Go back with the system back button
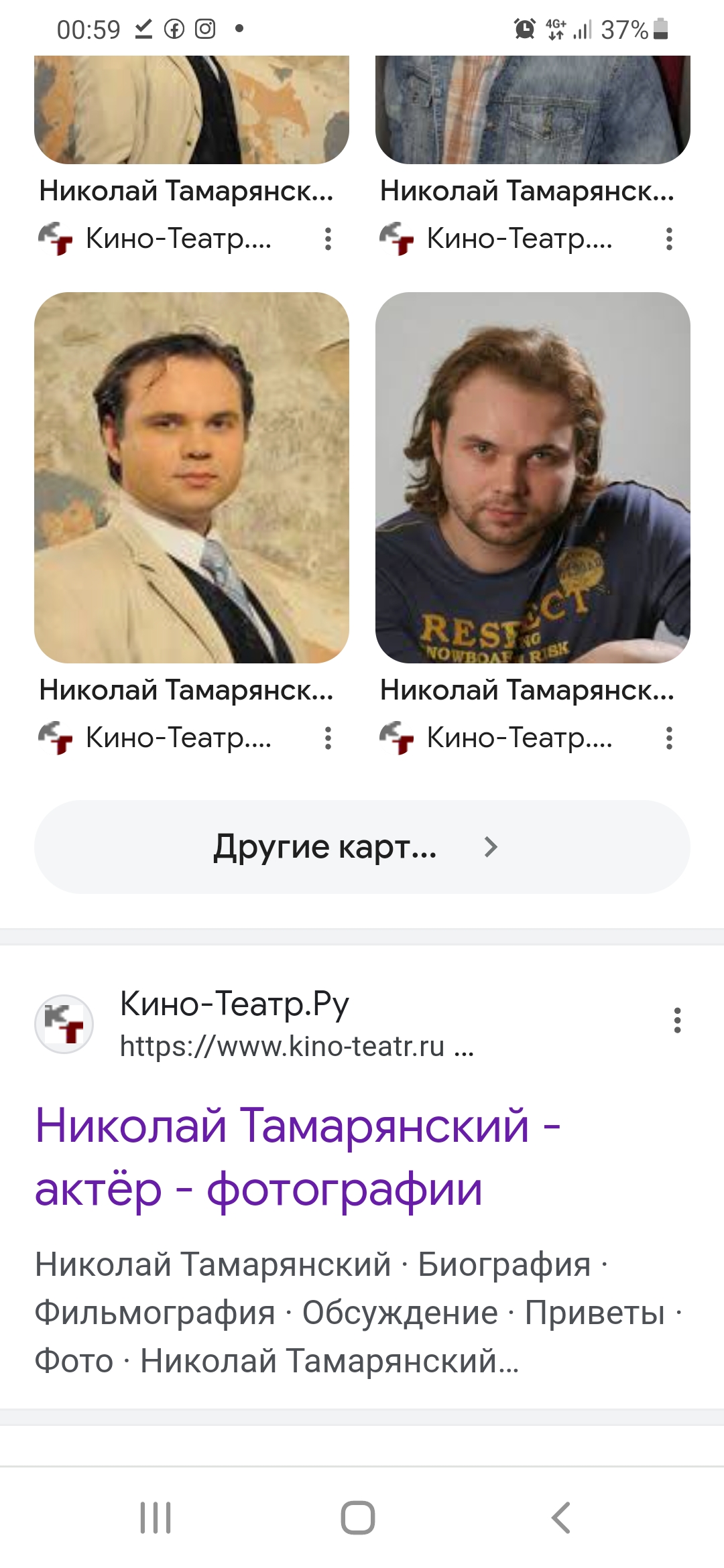Viewport: 724px width, 1568px height. click(x=560, y=1518)
